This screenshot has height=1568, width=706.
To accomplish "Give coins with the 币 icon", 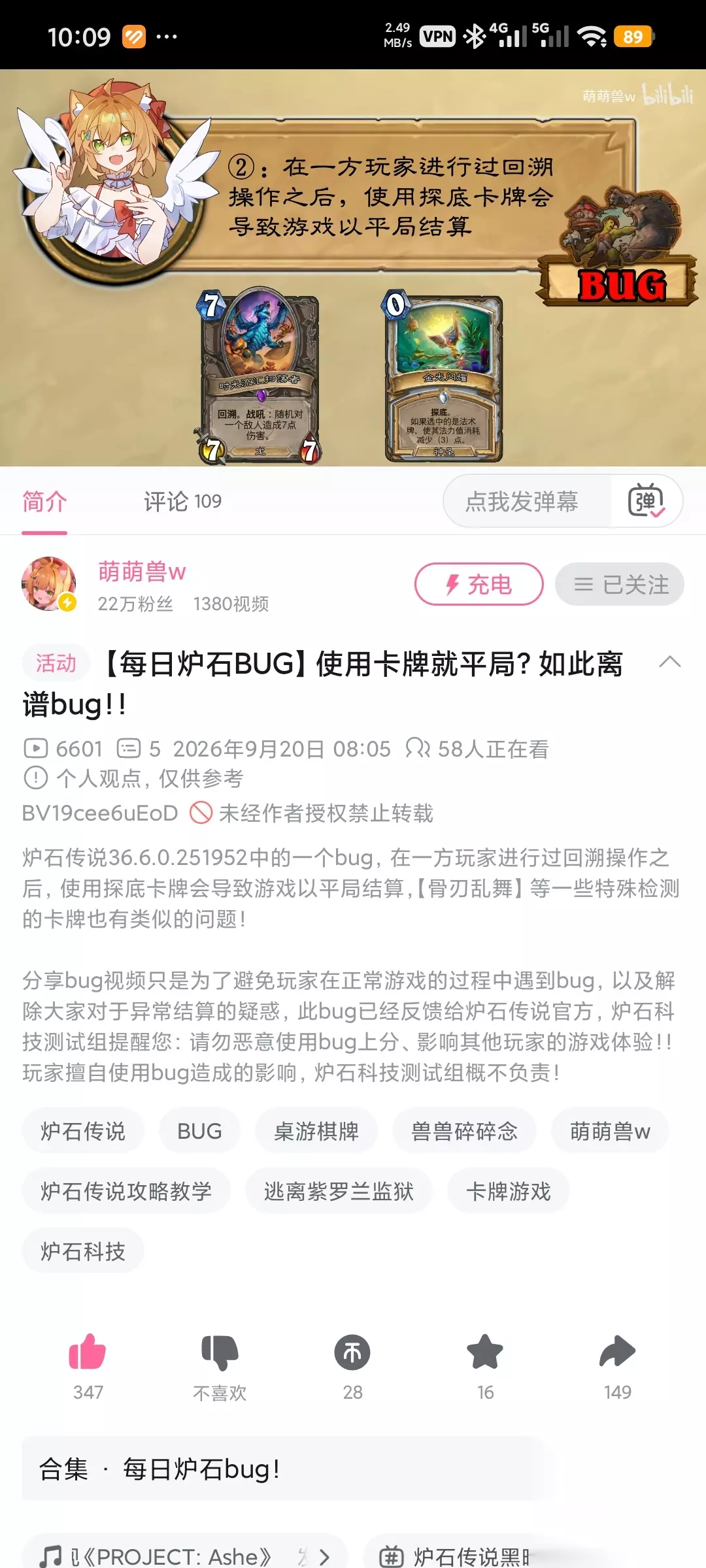I will 352,1352.
